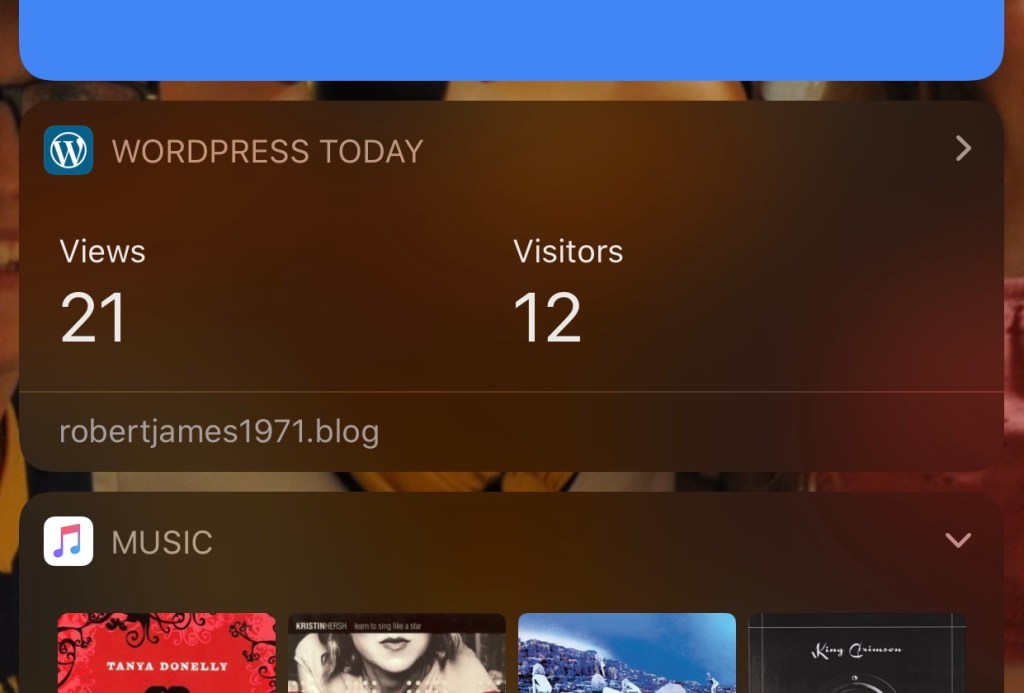Open the WordPress app icon
The width and height of the screenshot is (1024, 693).
coord(69,151)
